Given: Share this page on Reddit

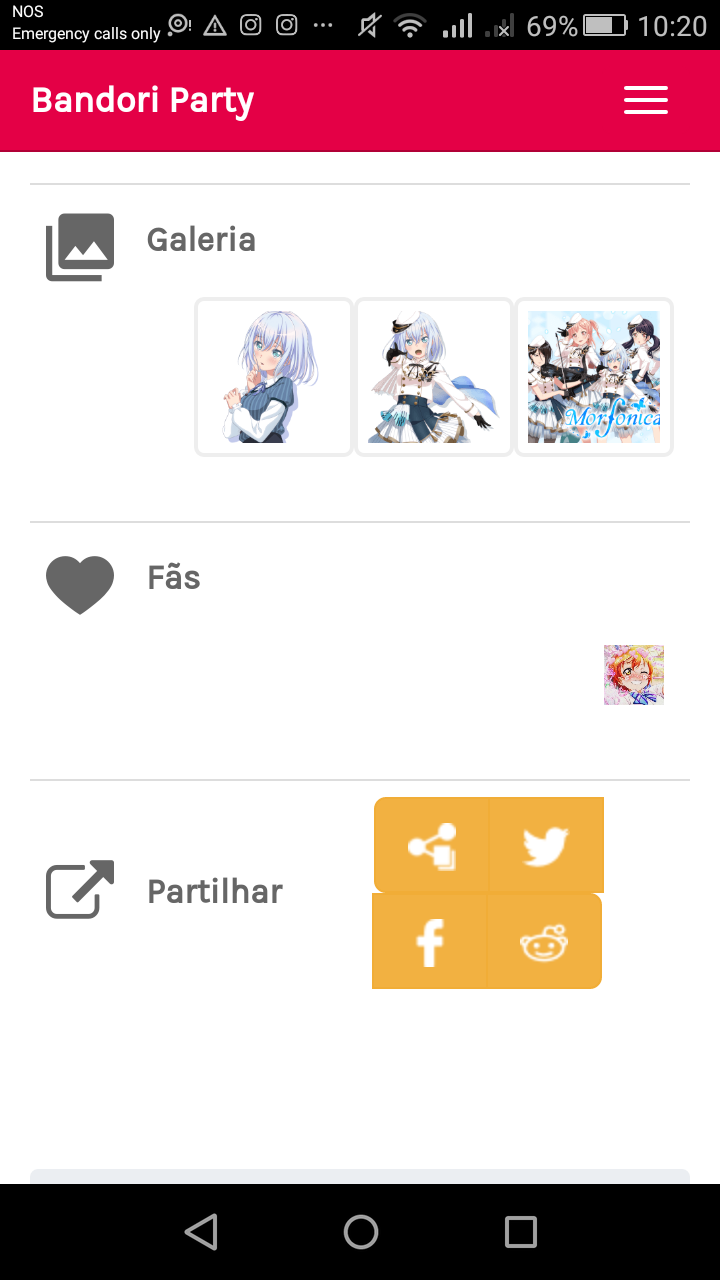Looking at the screenshot, I should pos(544,941).
